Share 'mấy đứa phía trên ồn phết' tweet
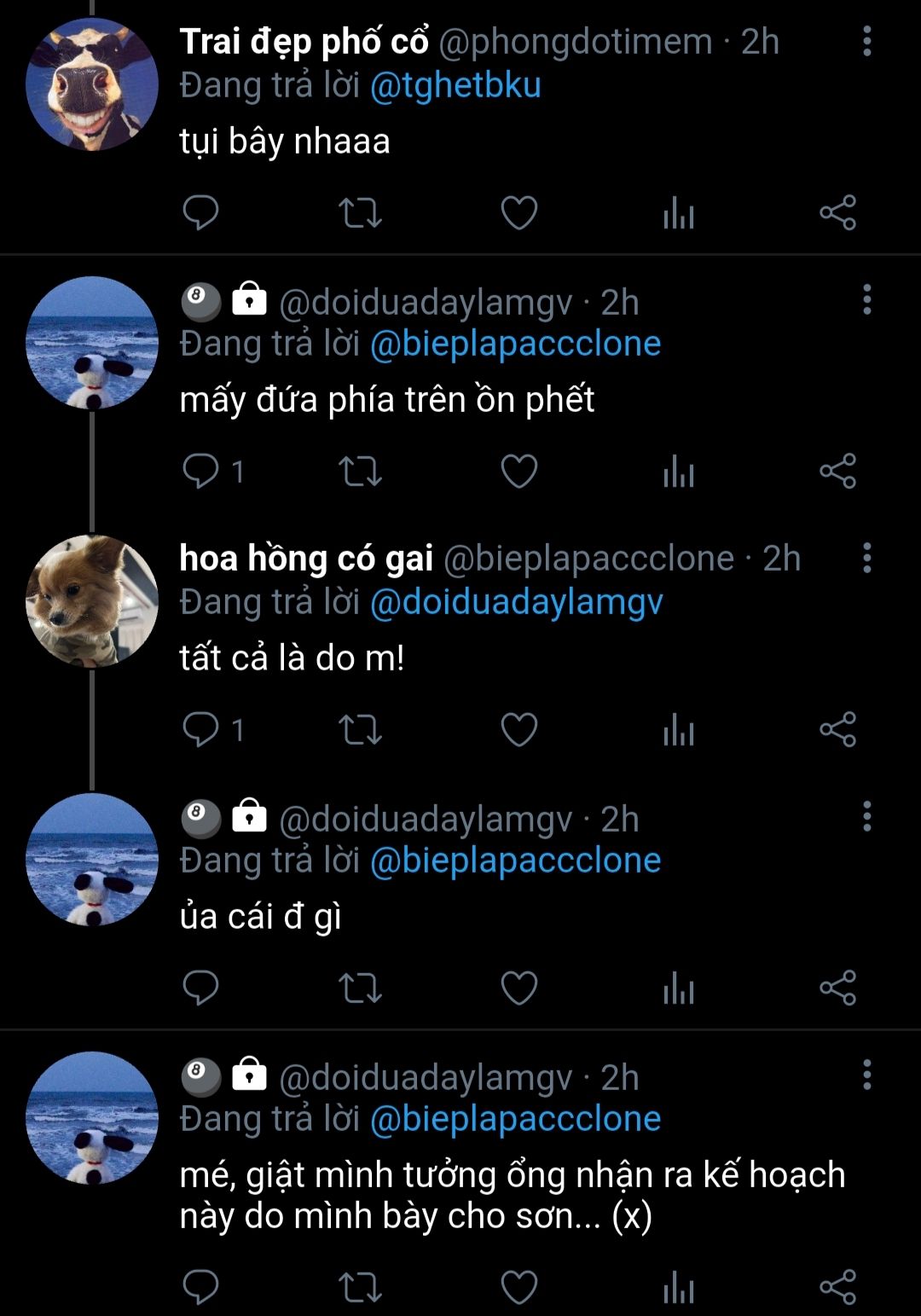 pos(837,471)
